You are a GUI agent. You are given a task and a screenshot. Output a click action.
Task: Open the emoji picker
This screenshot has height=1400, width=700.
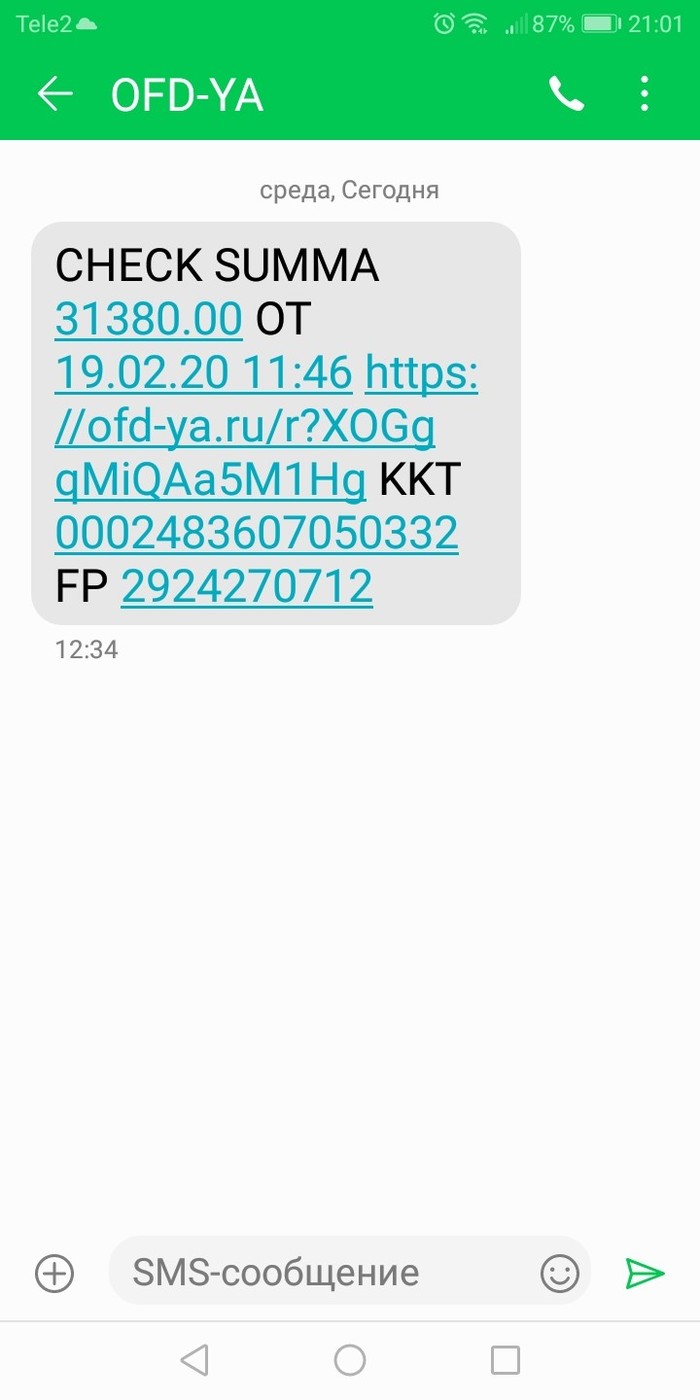[560, 1273]
